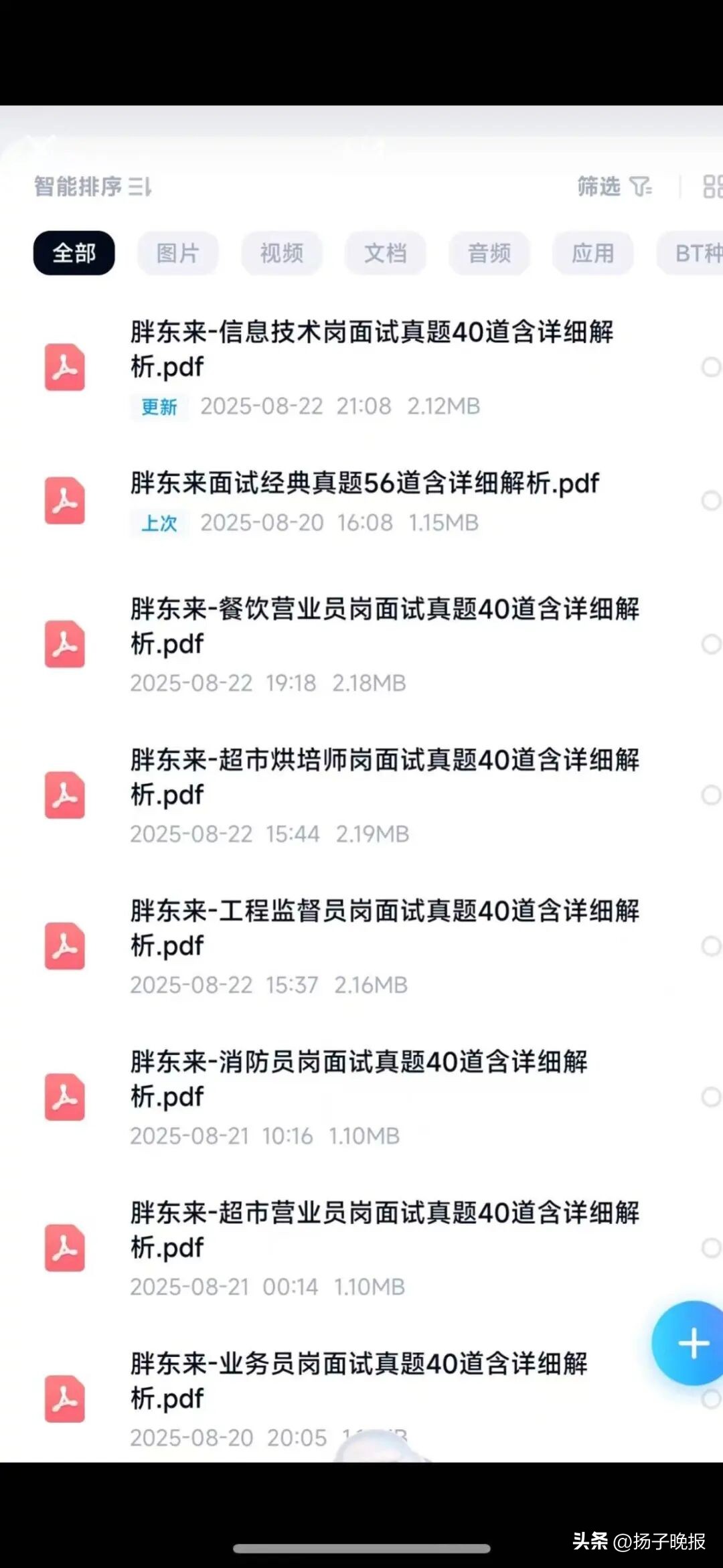Open the 筛选 filter
The width and height of the screenshot is (723, 1568).
(614, 186)
